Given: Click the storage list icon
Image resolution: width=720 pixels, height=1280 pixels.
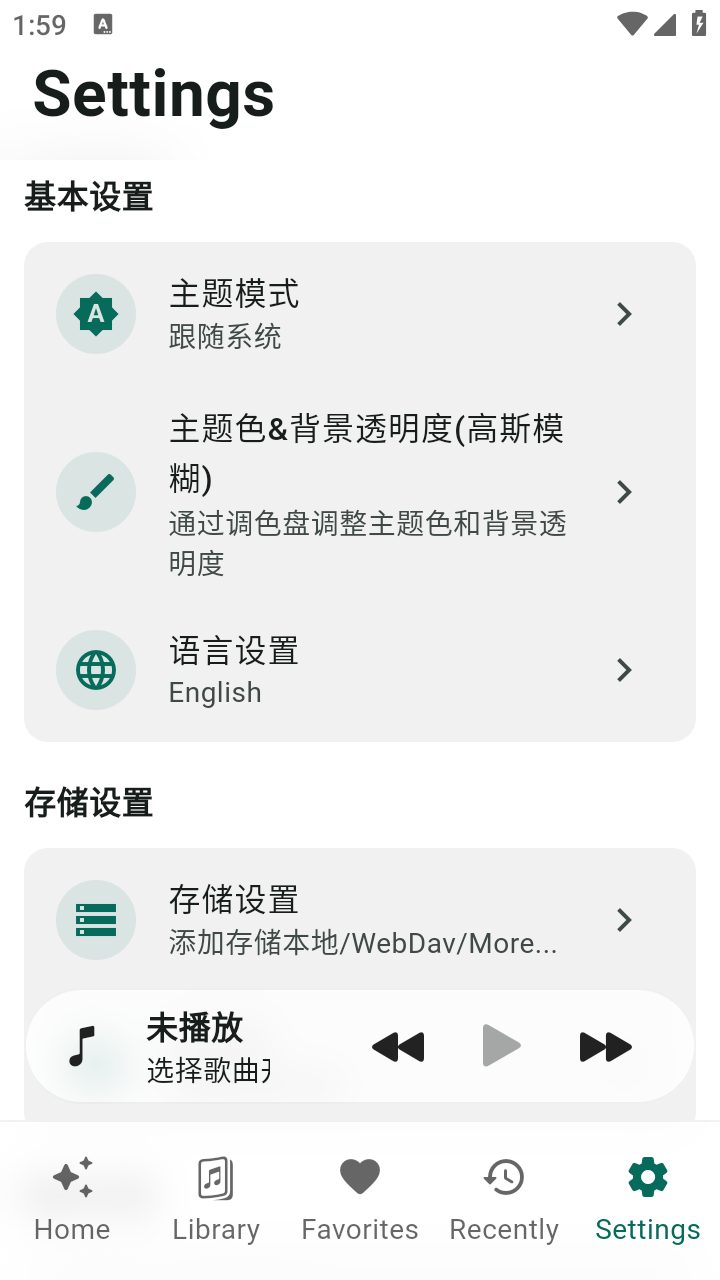Looking at the screenshot, I should point(96,920).
